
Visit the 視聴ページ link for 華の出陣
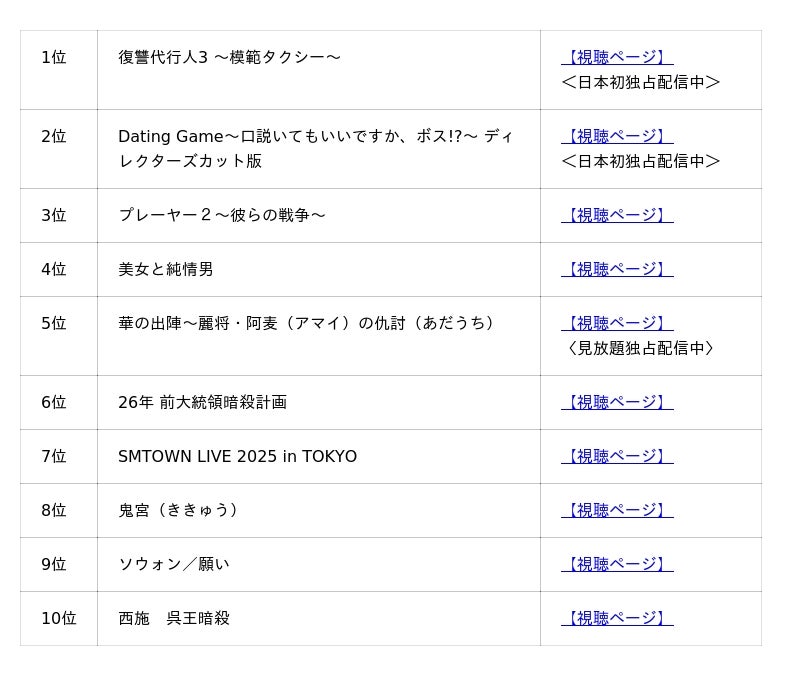point(616,323)
